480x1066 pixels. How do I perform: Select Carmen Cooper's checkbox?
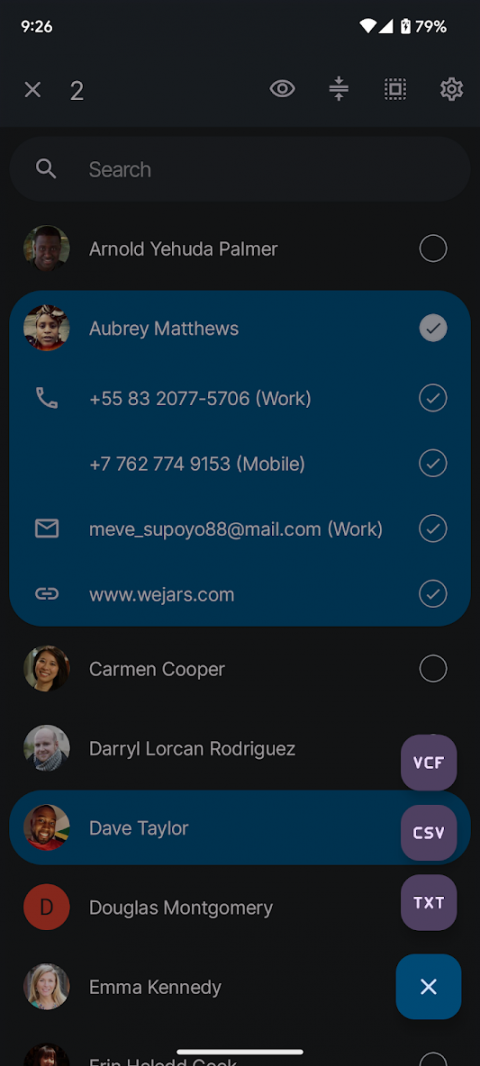433,669
